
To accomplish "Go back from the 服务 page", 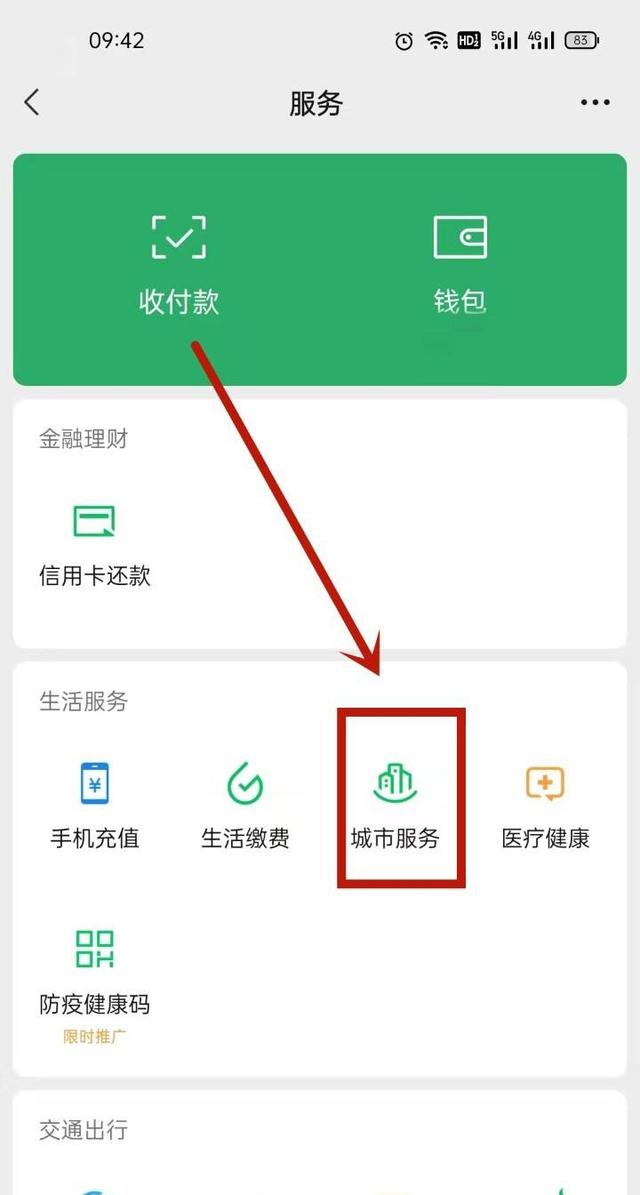I will click(x=32, y=102).
